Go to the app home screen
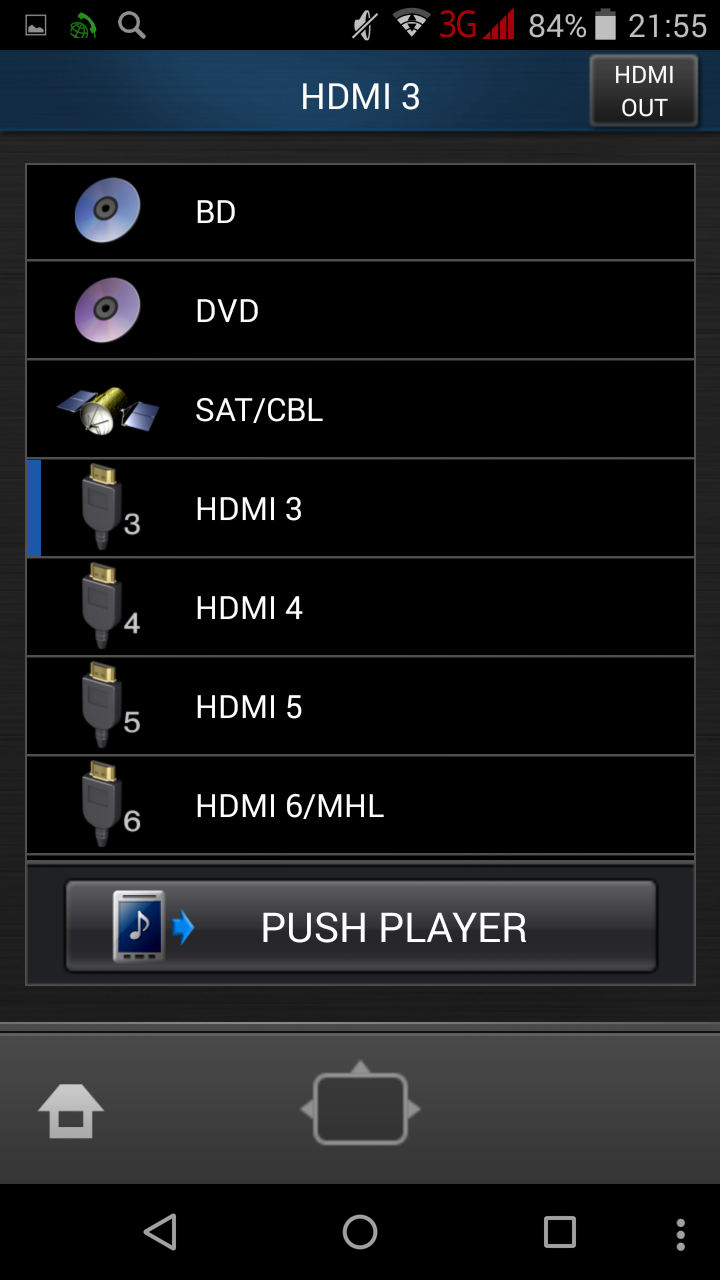Viewport: 720px width, 1280px height. coord(71,1110)
